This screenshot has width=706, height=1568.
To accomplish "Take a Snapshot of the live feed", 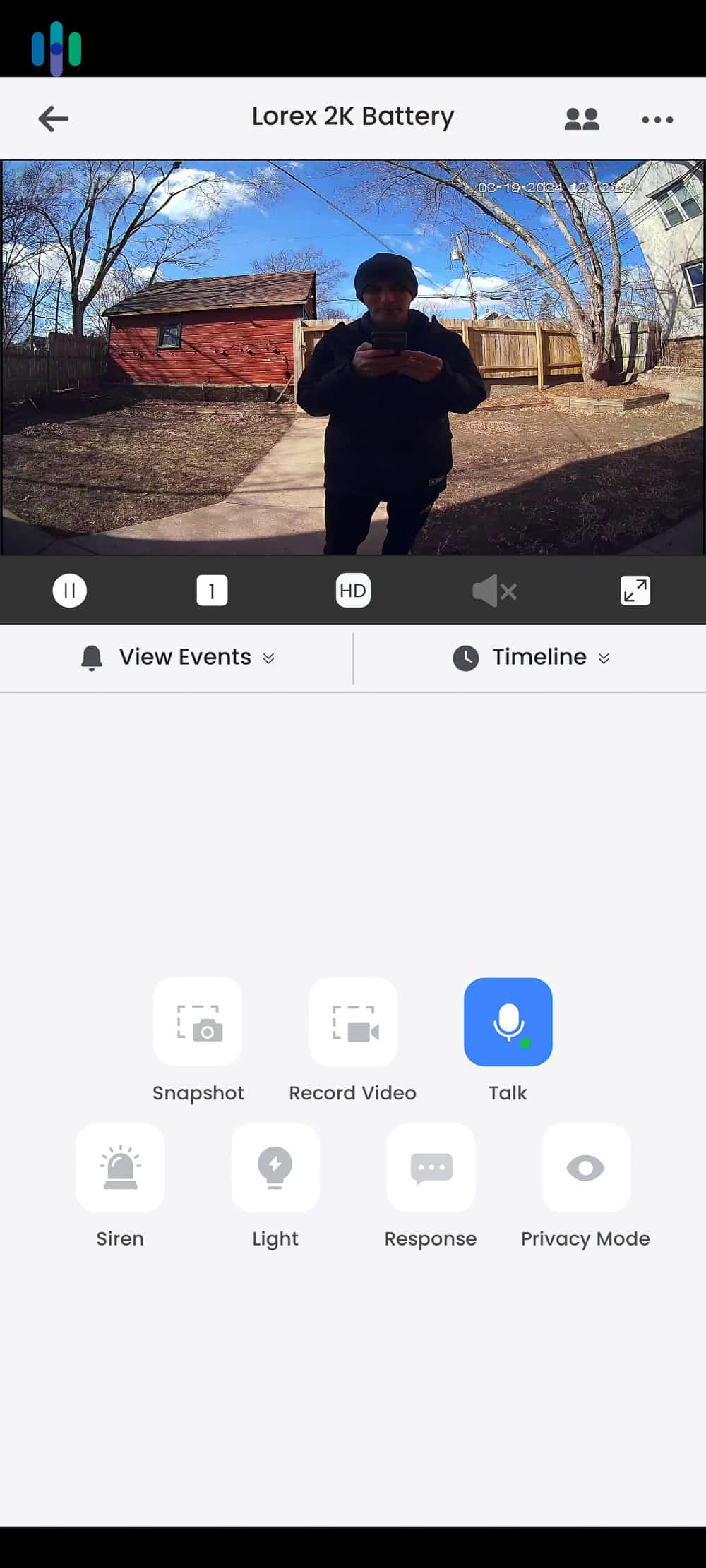I will (x=198, y=1022).
